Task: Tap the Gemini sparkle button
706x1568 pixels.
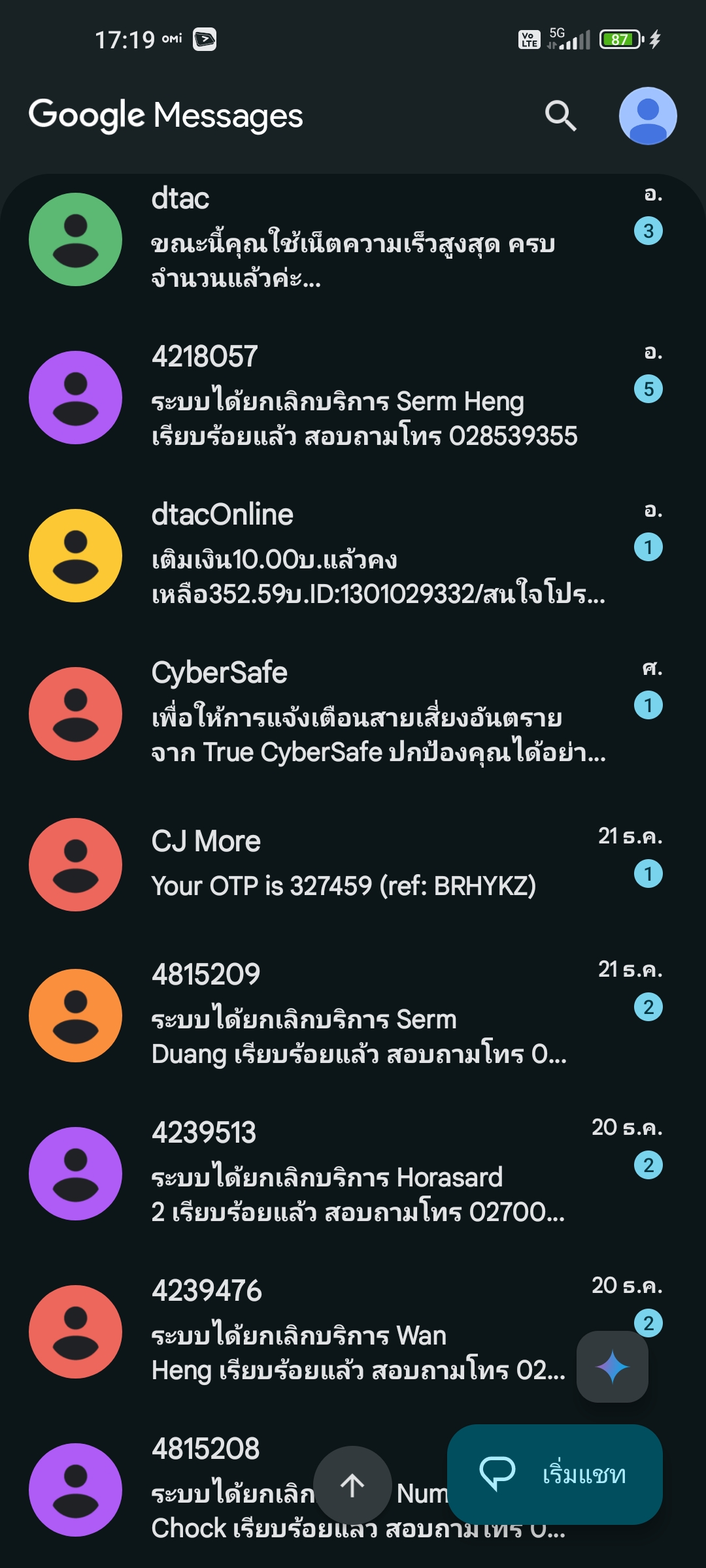Action: (613, 1367)
